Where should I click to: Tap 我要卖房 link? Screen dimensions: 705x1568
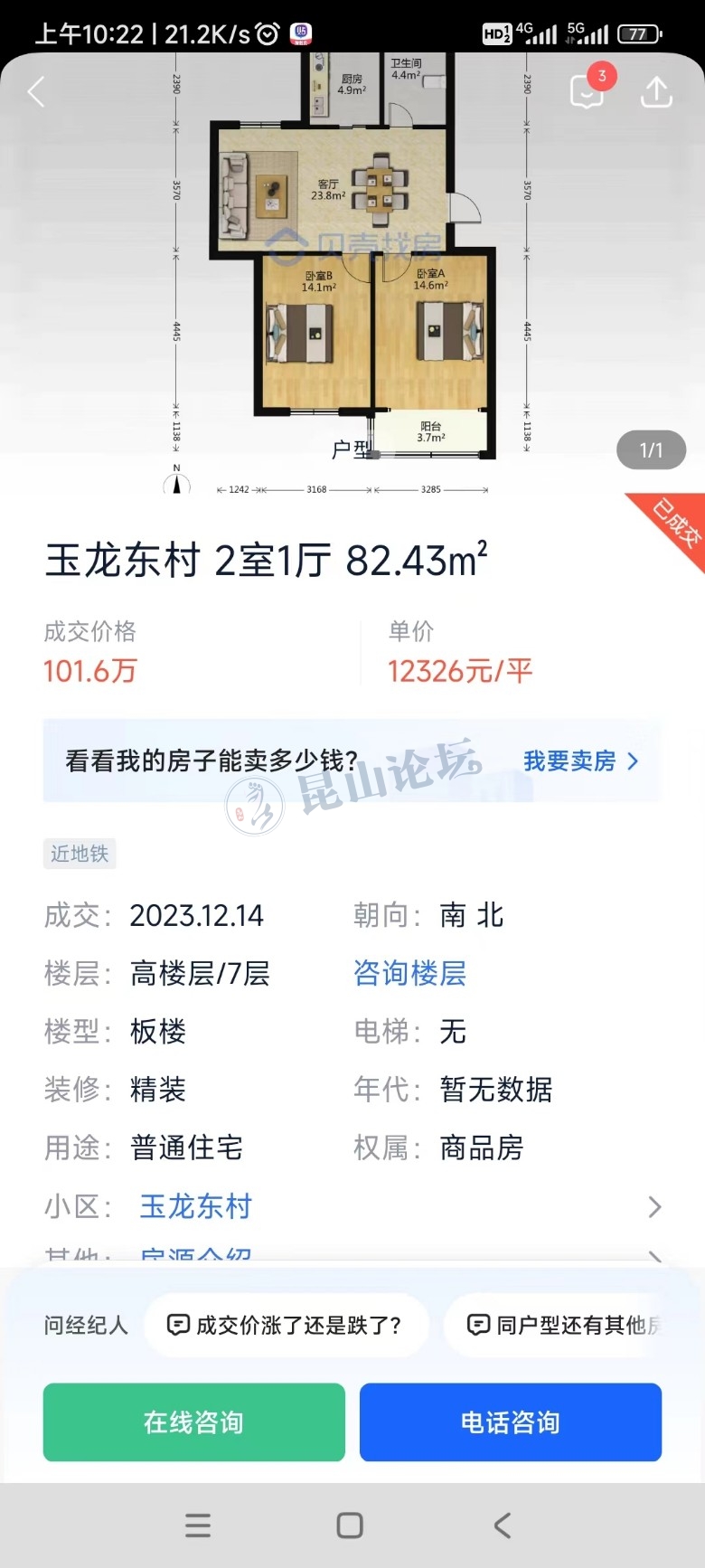(580, 761)
